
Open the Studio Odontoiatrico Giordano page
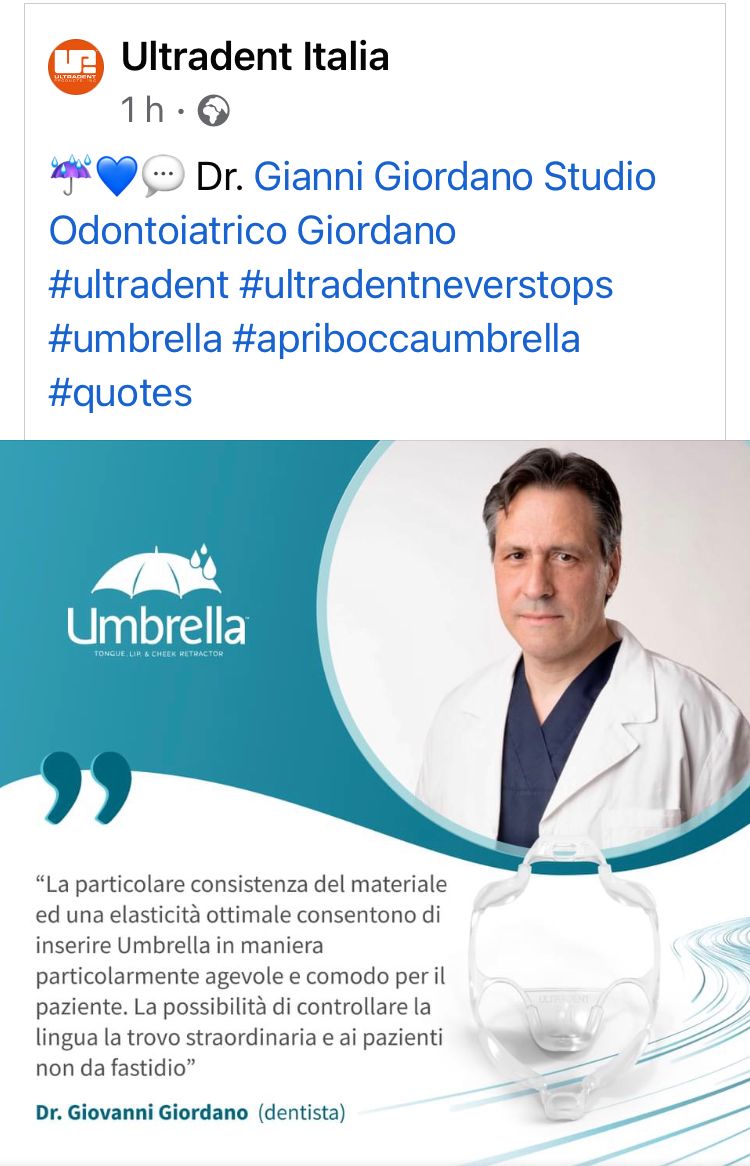click(x=252, y=231)
